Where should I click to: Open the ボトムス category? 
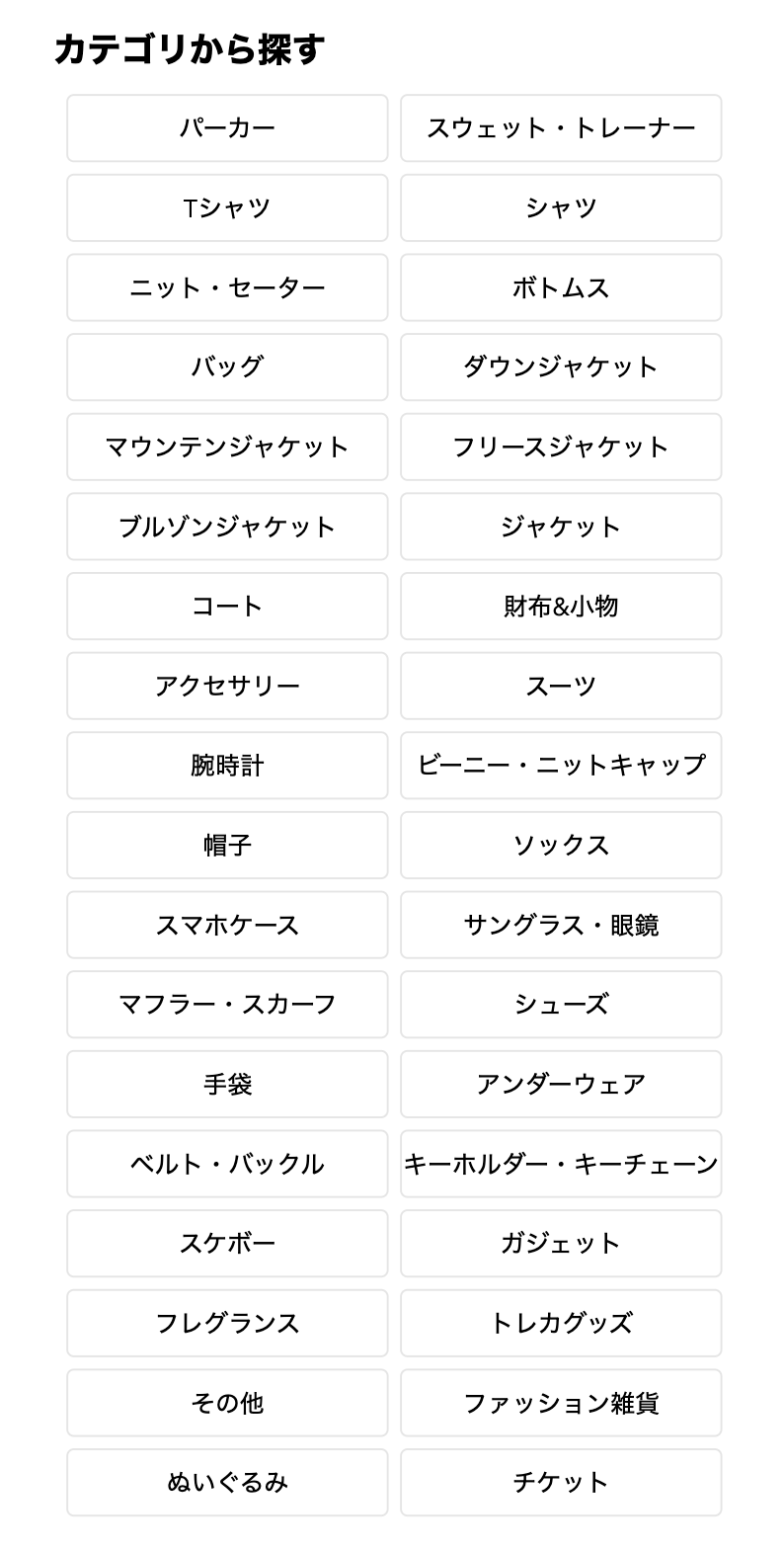561,287
